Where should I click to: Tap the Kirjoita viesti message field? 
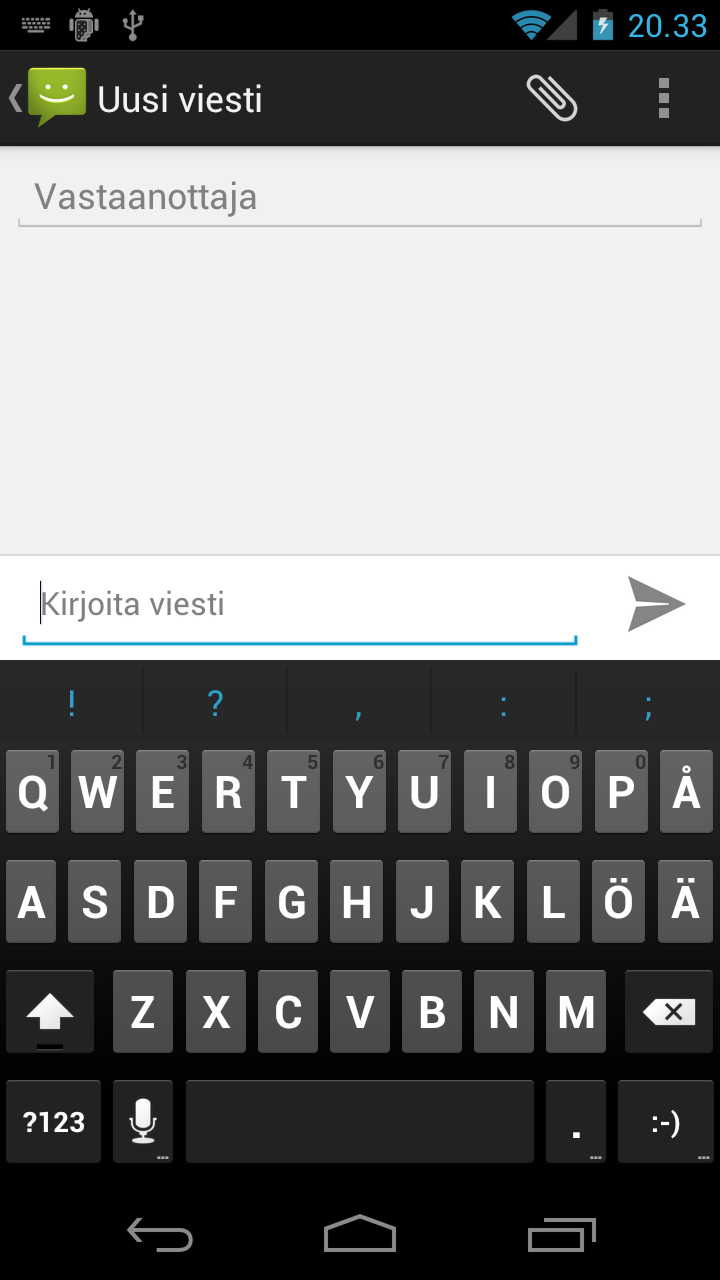pyautogui.click(x=300, y=605)
